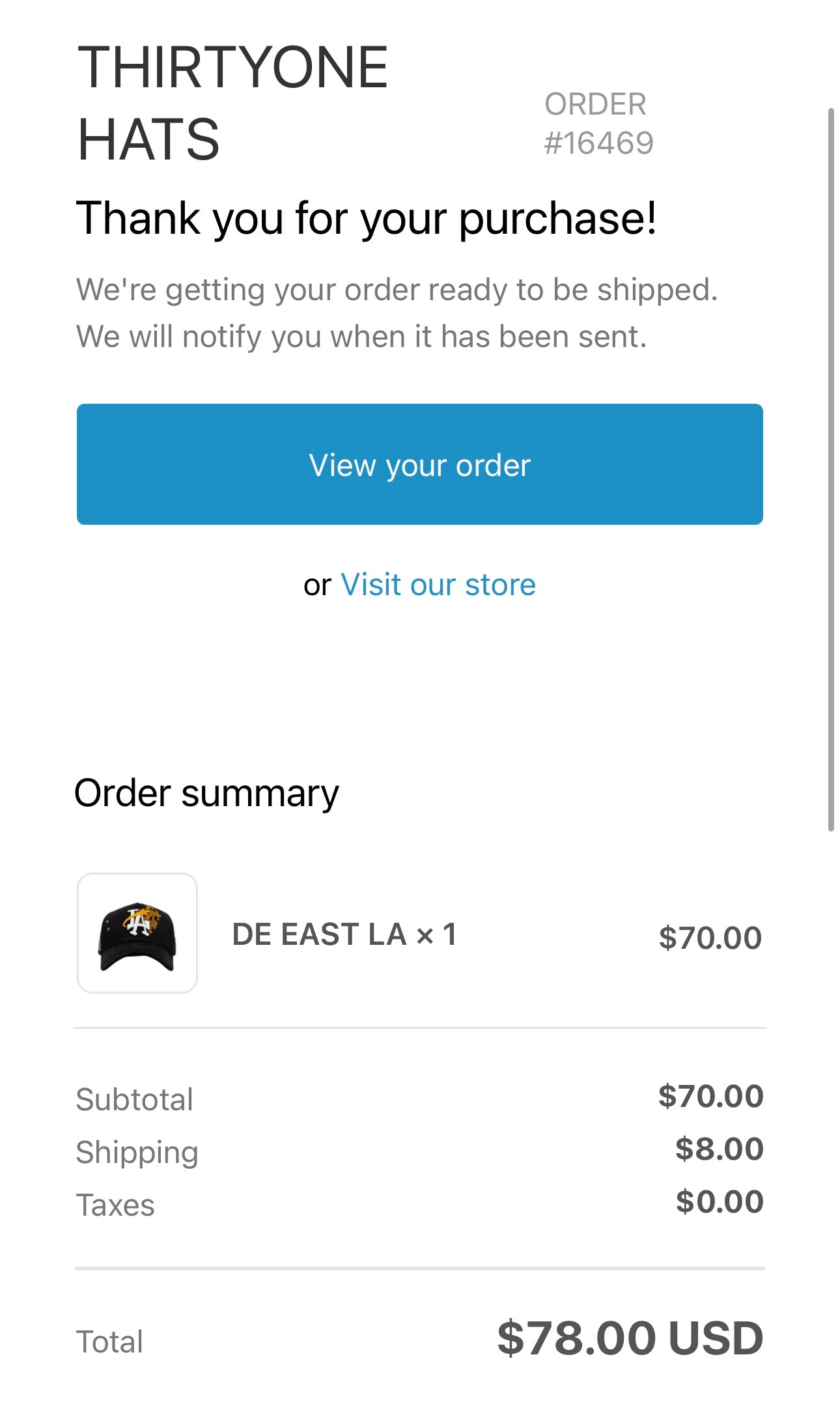Click the Order summary heading
The image size is (840, 1428).
click(206, 793)
